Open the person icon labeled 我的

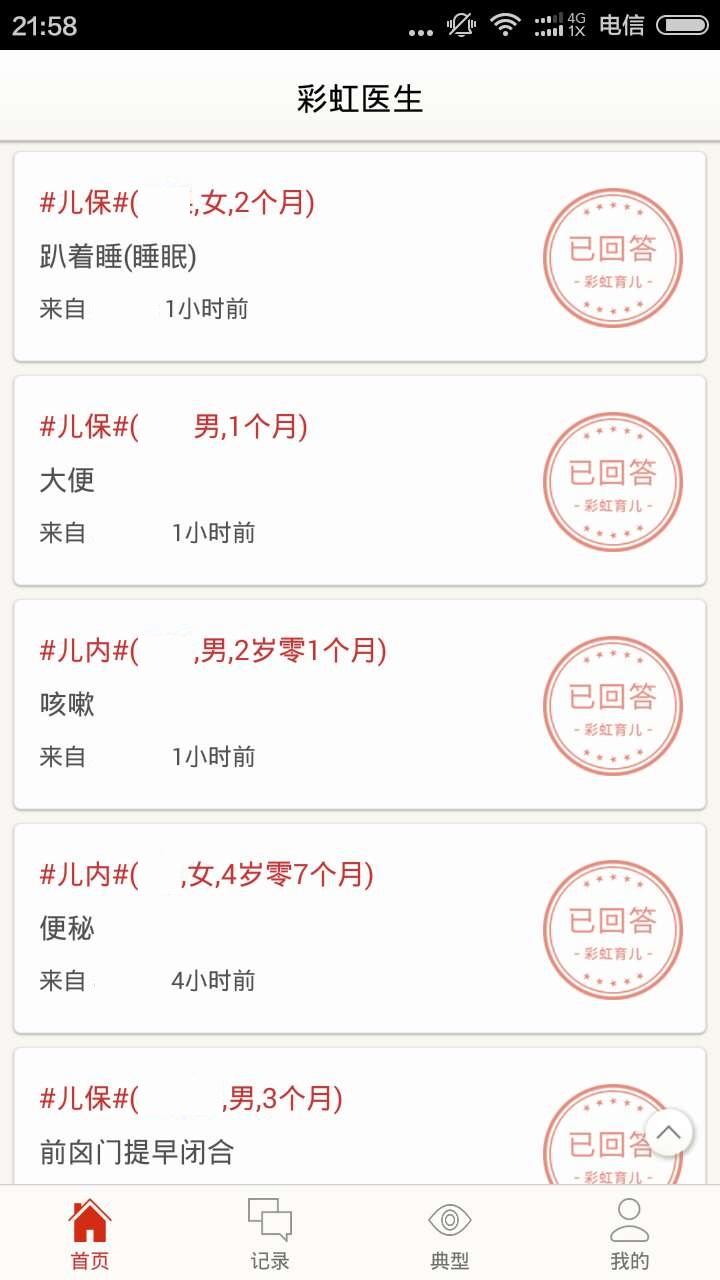628,1221
